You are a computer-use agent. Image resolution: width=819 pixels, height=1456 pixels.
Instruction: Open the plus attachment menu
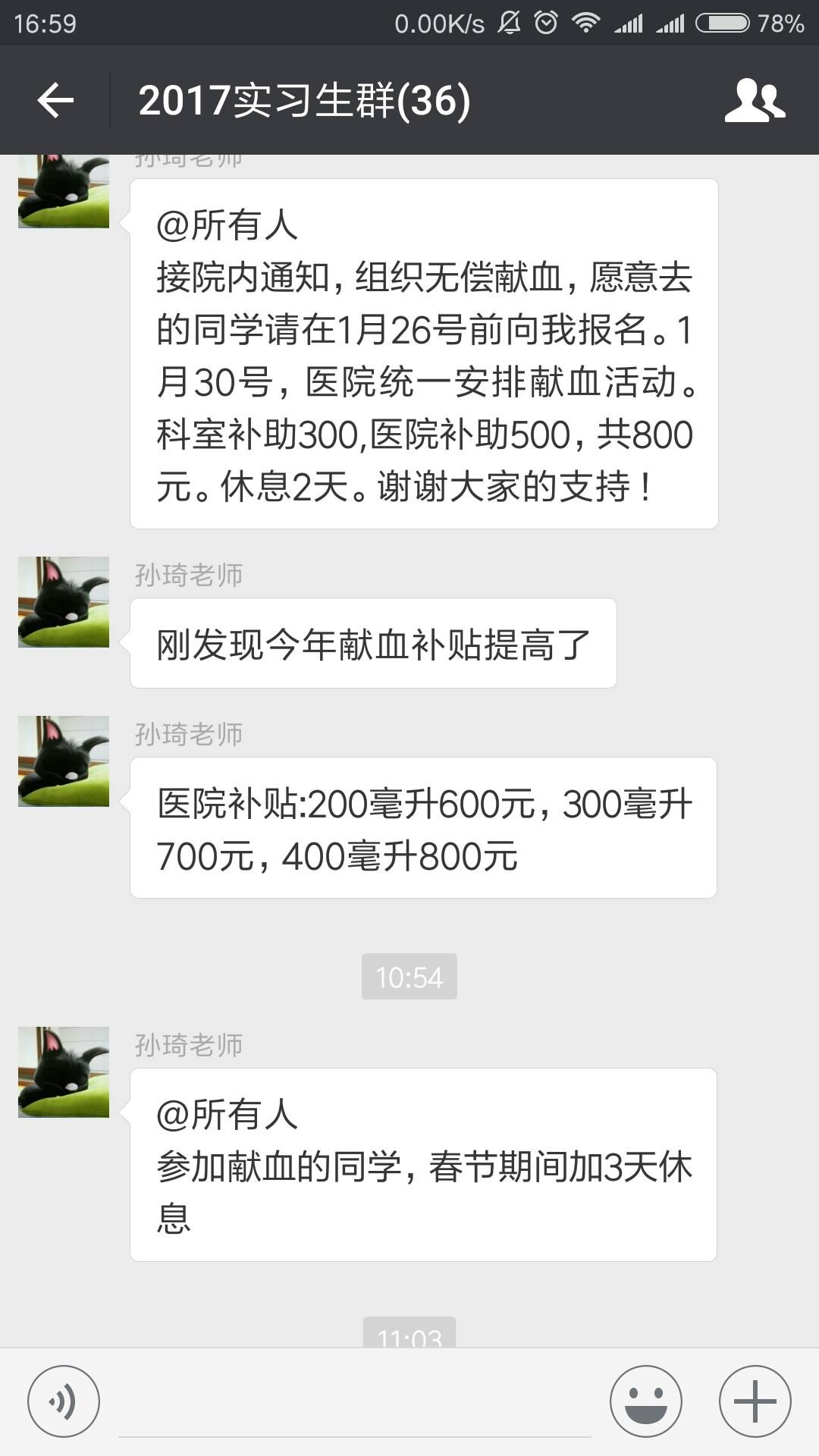755,1401
